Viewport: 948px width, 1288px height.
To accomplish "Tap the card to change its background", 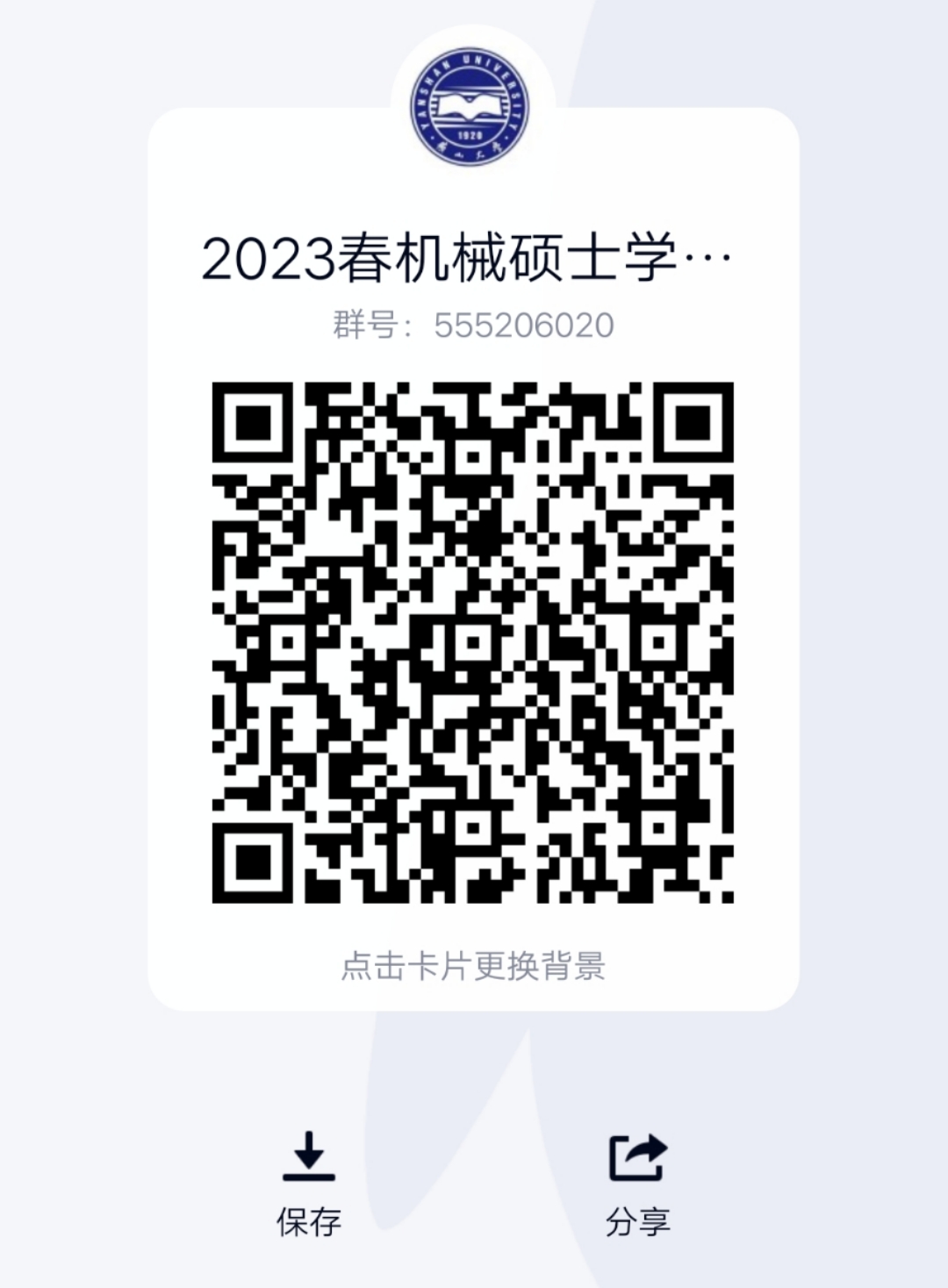I will (x=473, y=965).
